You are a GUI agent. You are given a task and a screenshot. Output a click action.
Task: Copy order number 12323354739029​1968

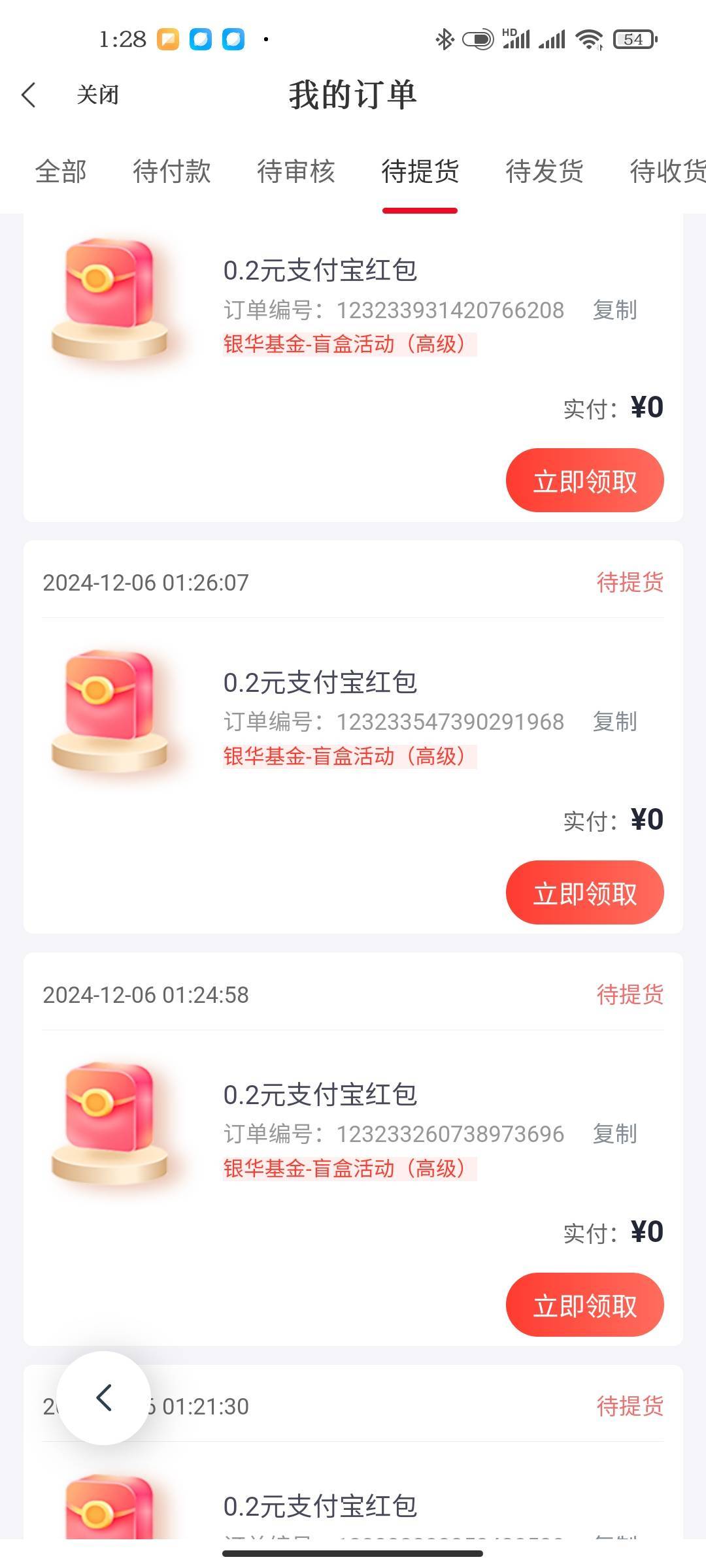614,722
